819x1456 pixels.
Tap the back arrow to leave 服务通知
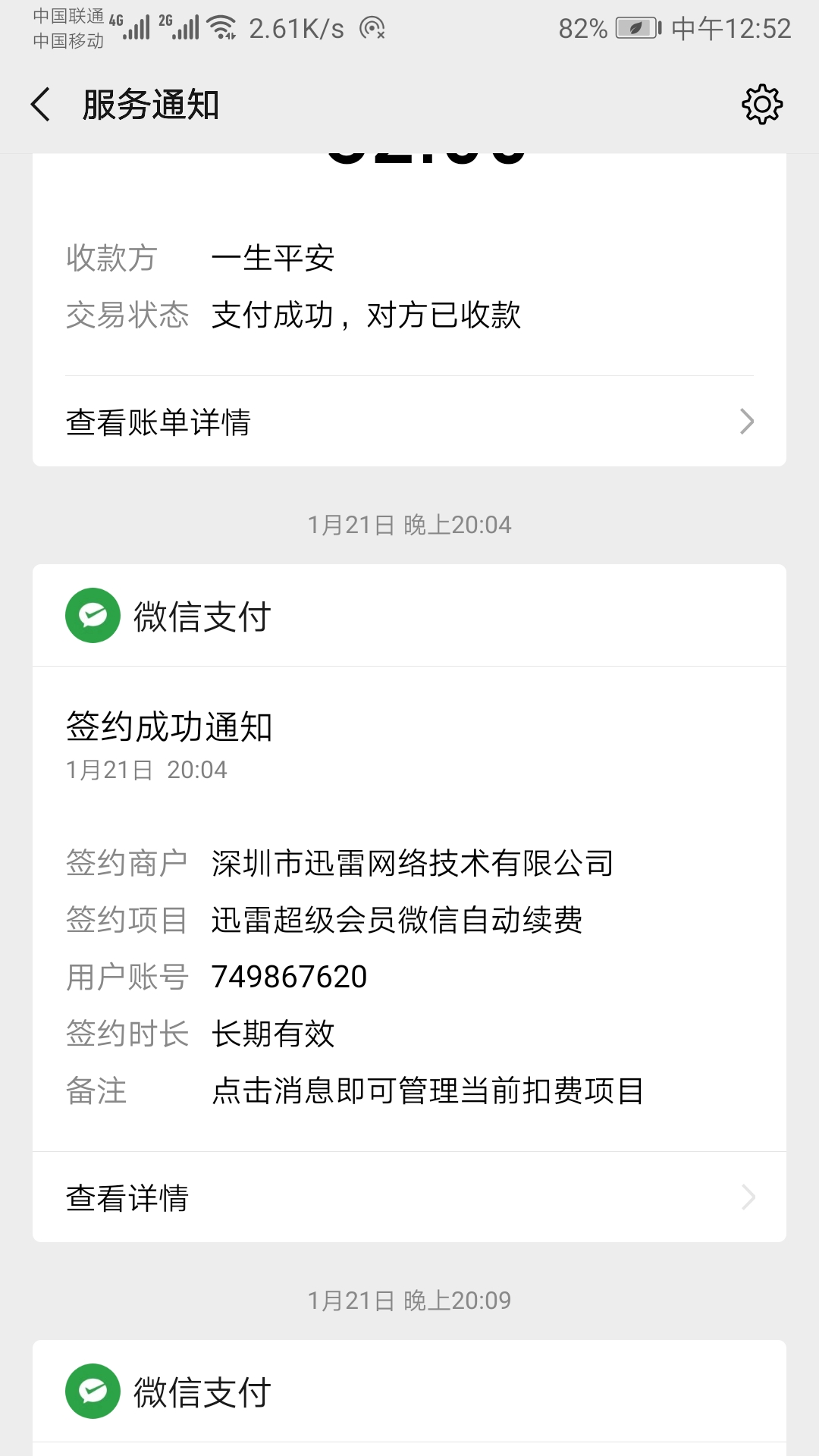tap(39, 105)
